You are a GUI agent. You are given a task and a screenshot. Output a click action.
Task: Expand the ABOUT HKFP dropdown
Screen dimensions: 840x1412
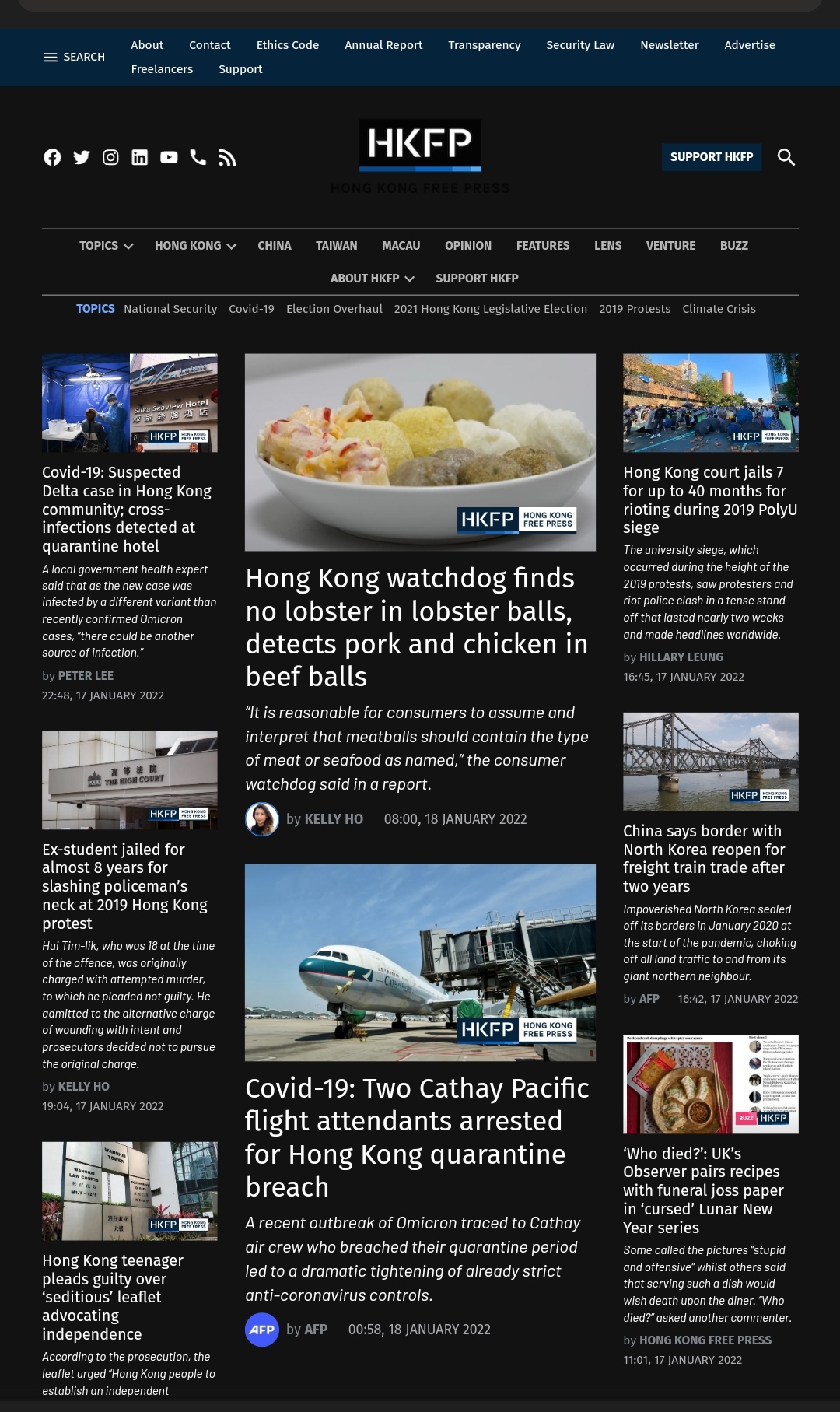pos(372,279)
